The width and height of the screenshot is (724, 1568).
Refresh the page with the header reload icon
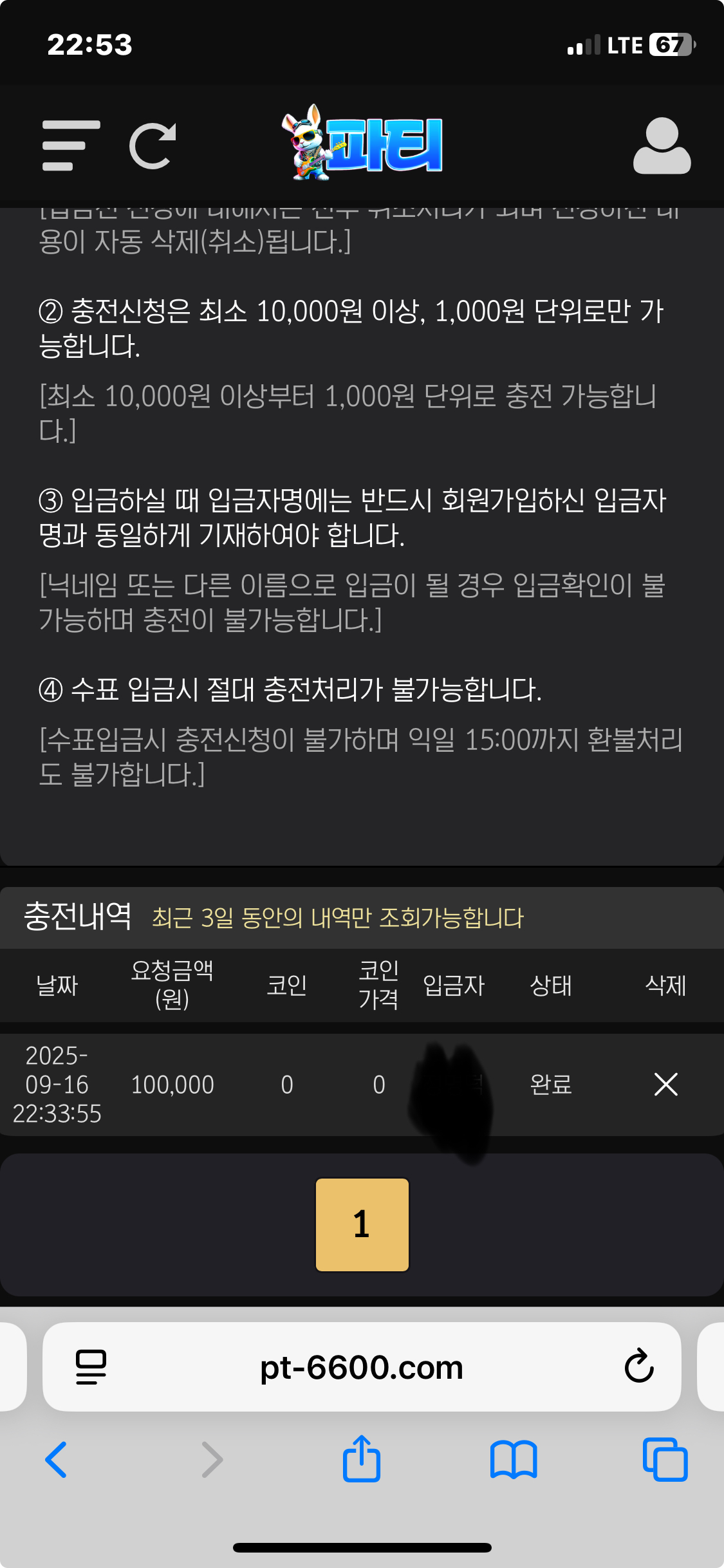coord(153,145)
